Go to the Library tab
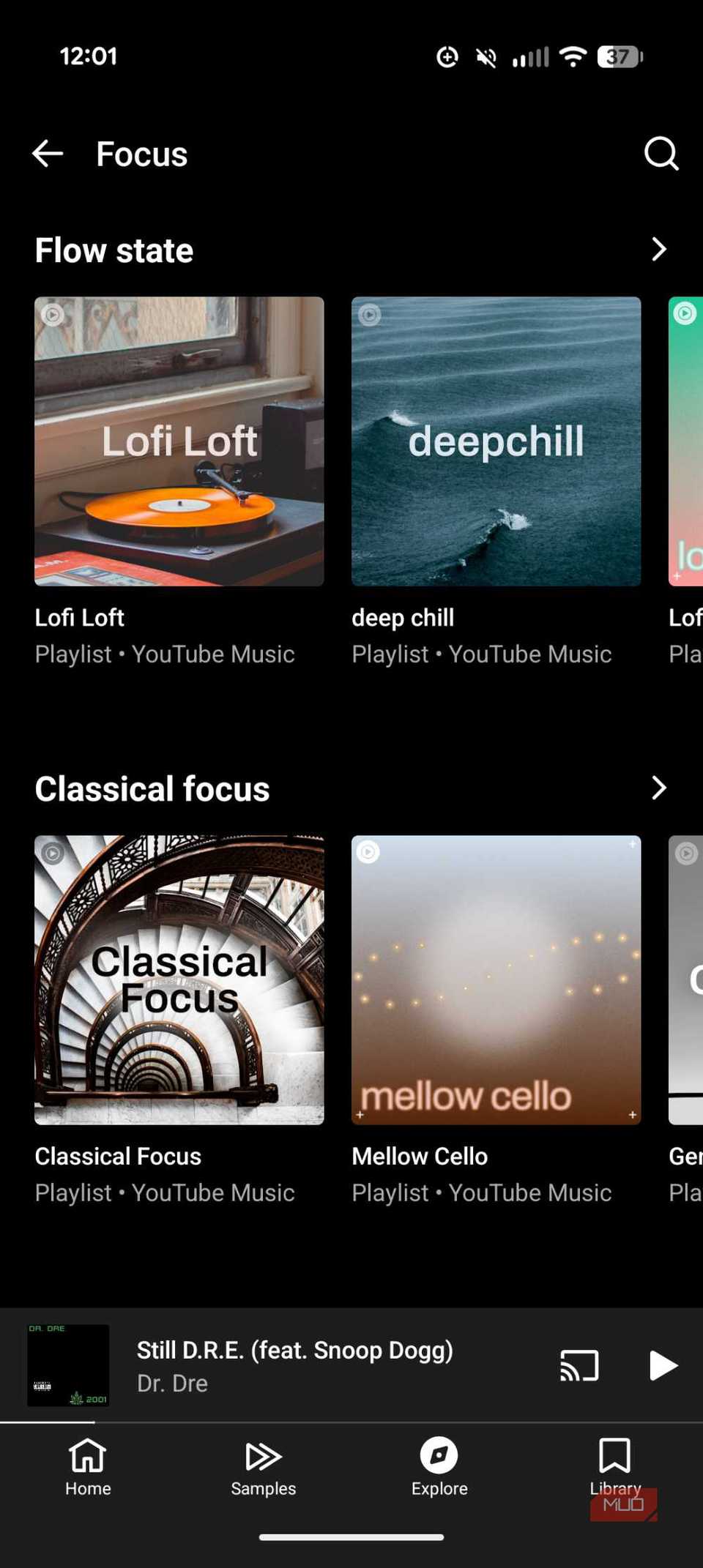The width and height of the screenshot is (703, 1568). 615,1468
